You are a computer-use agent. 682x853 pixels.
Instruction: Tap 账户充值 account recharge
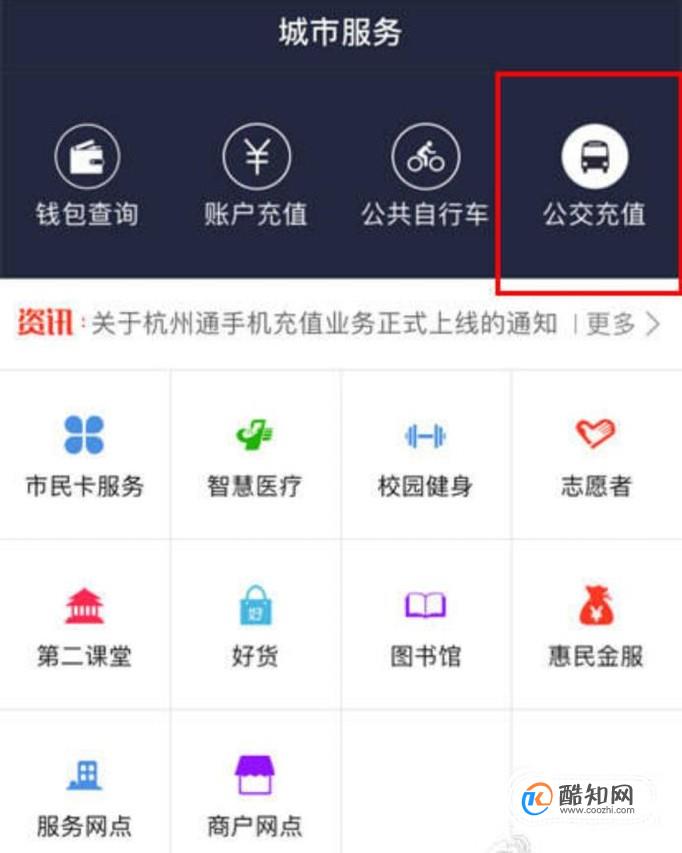(x=256, y=178)
